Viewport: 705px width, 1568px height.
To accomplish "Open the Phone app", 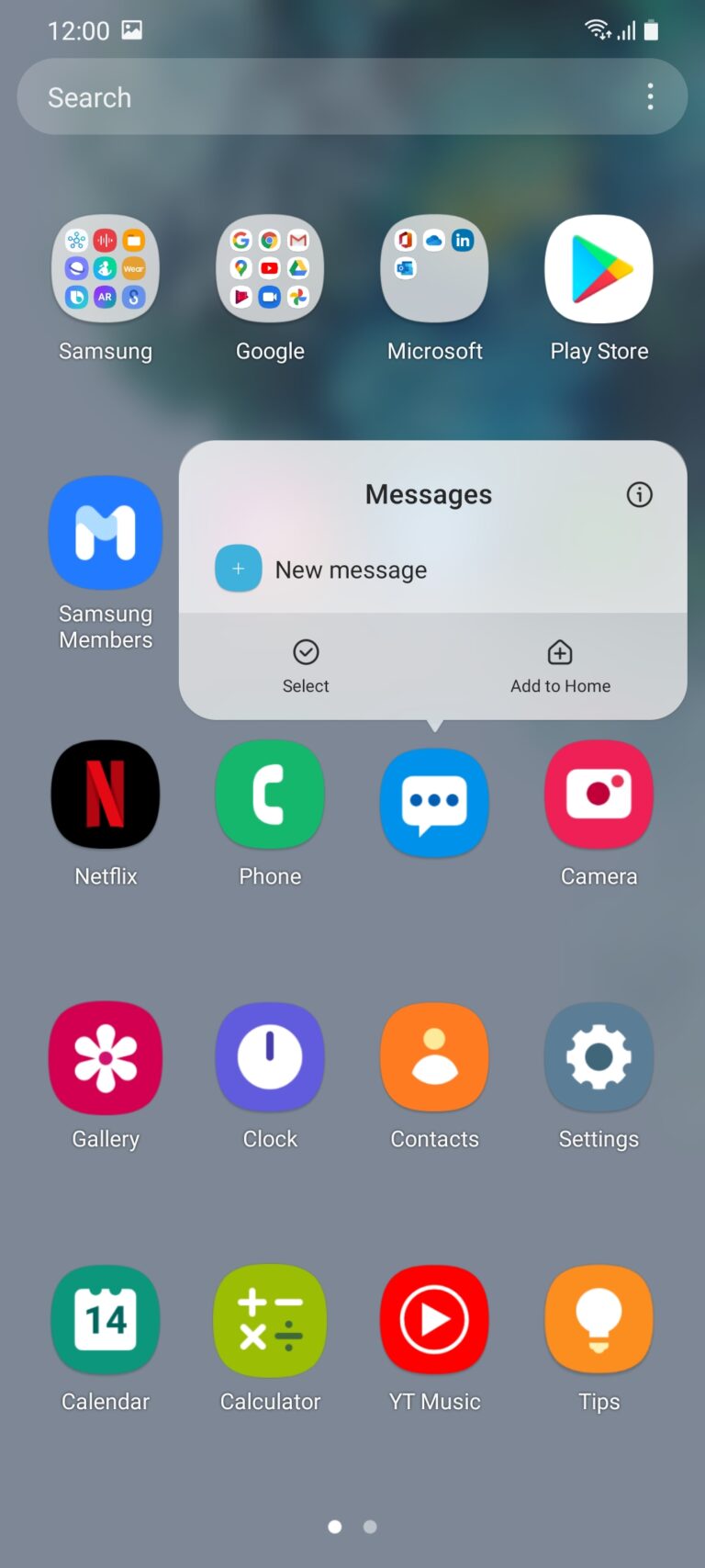I will pyautogui.click(x=270, y=795).
